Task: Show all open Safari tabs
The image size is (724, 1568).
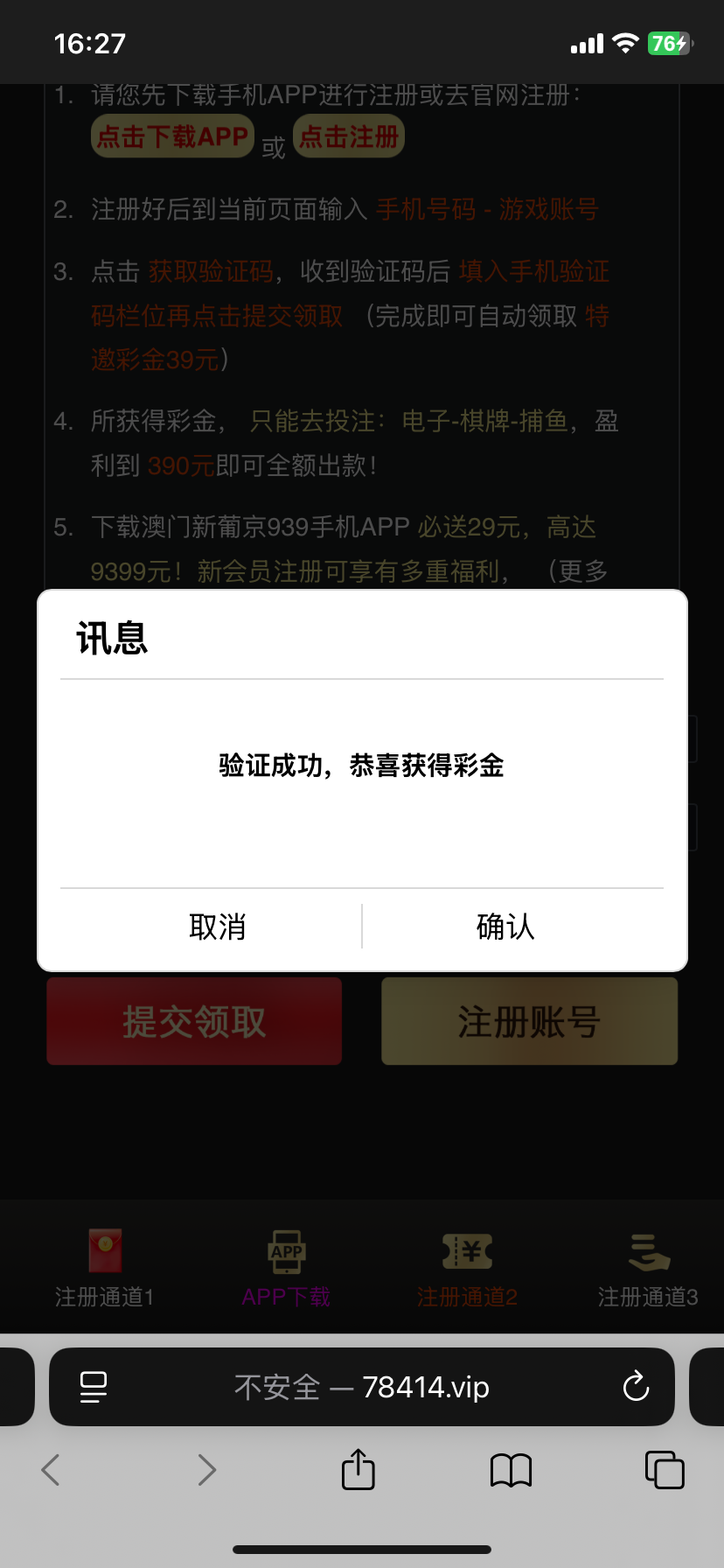Action: pyautogui.click(x=665, y=1470)
